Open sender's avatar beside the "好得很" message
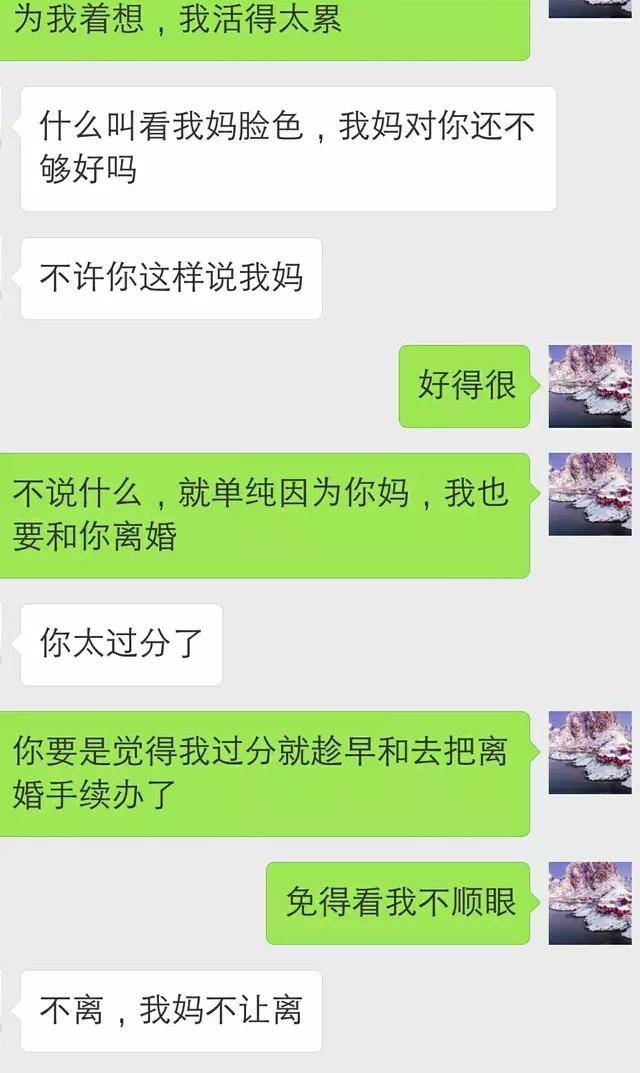Screen dimensions: 640x1073 click(590, 387)
